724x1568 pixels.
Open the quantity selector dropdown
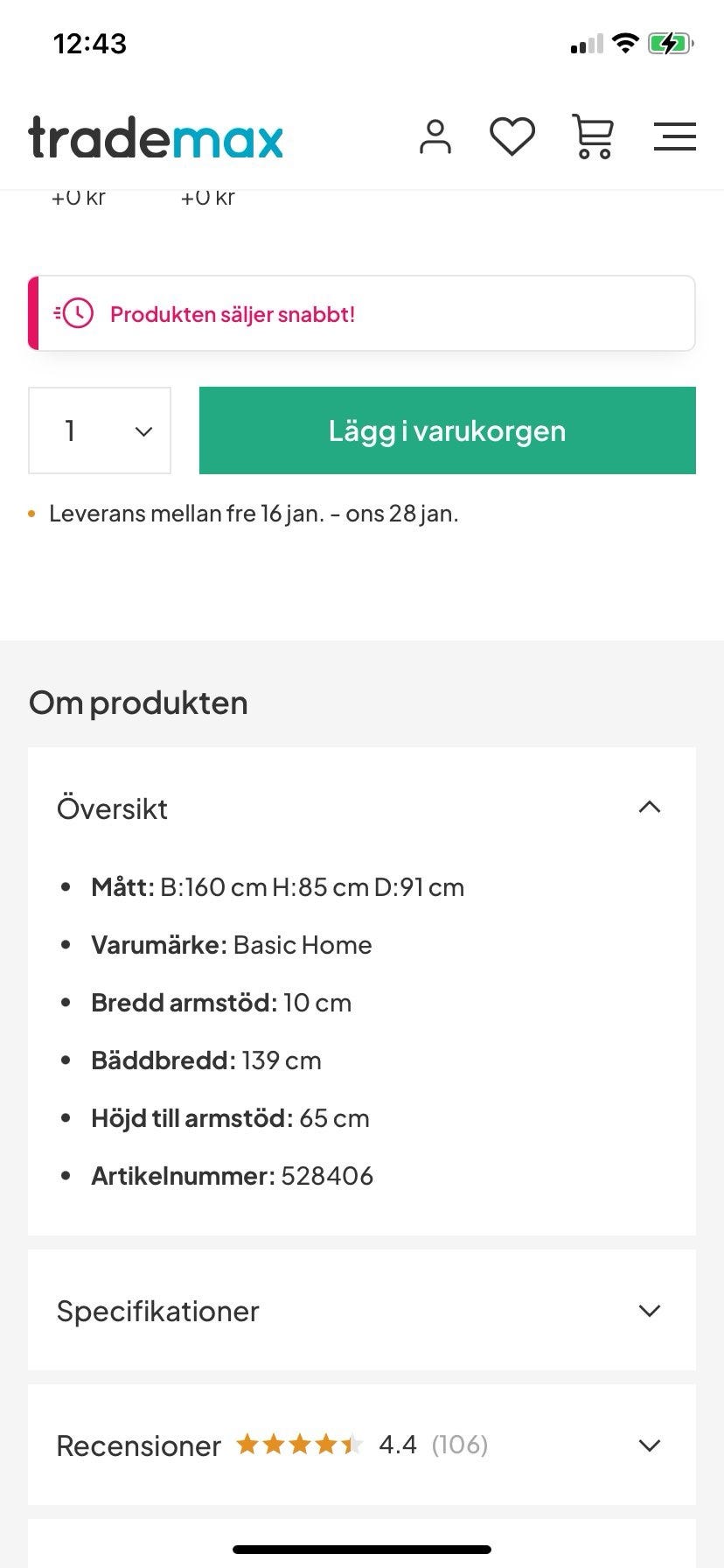pyautogui.click(x=99, y=430)
